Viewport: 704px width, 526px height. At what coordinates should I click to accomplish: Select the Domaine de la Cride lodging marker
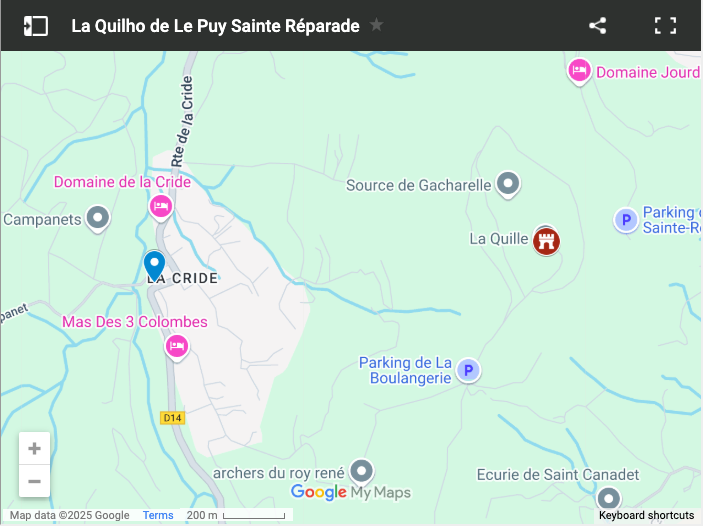click(x=160, y=206)
